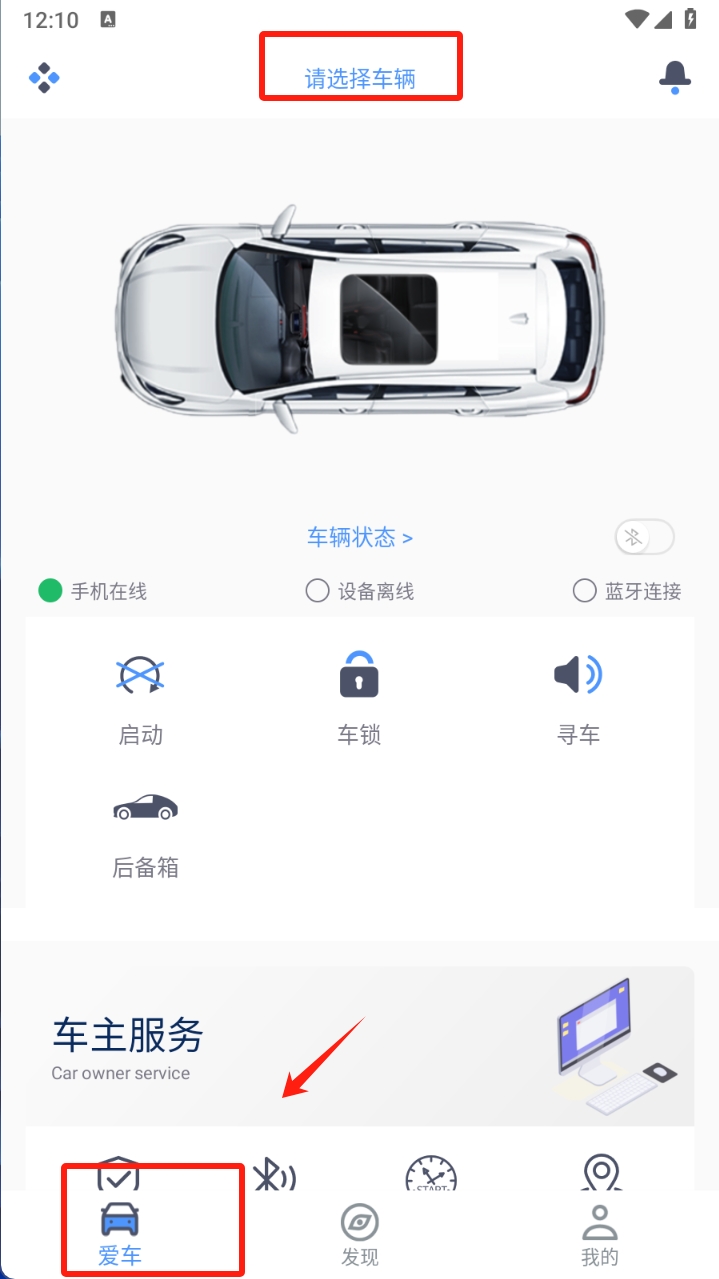Image resolution: width=719 pixels, height=1279 pixels.
Task: Open 车辆状态 vehicle status
Action: (x=359, y=537)
